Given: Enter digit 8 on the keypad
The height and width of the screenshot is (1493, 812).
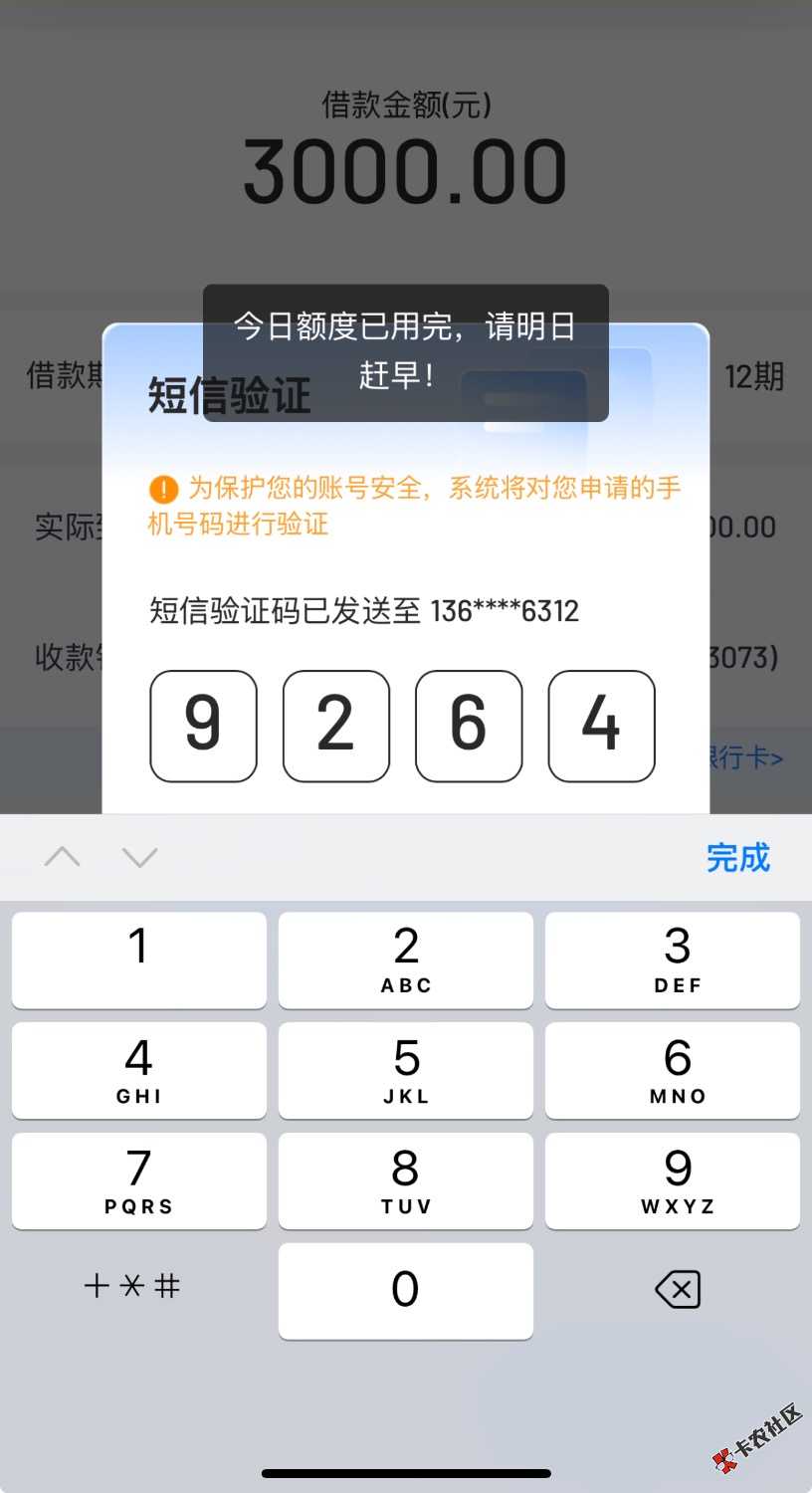Looking at the screenshot, I should tap(406, 1180).
